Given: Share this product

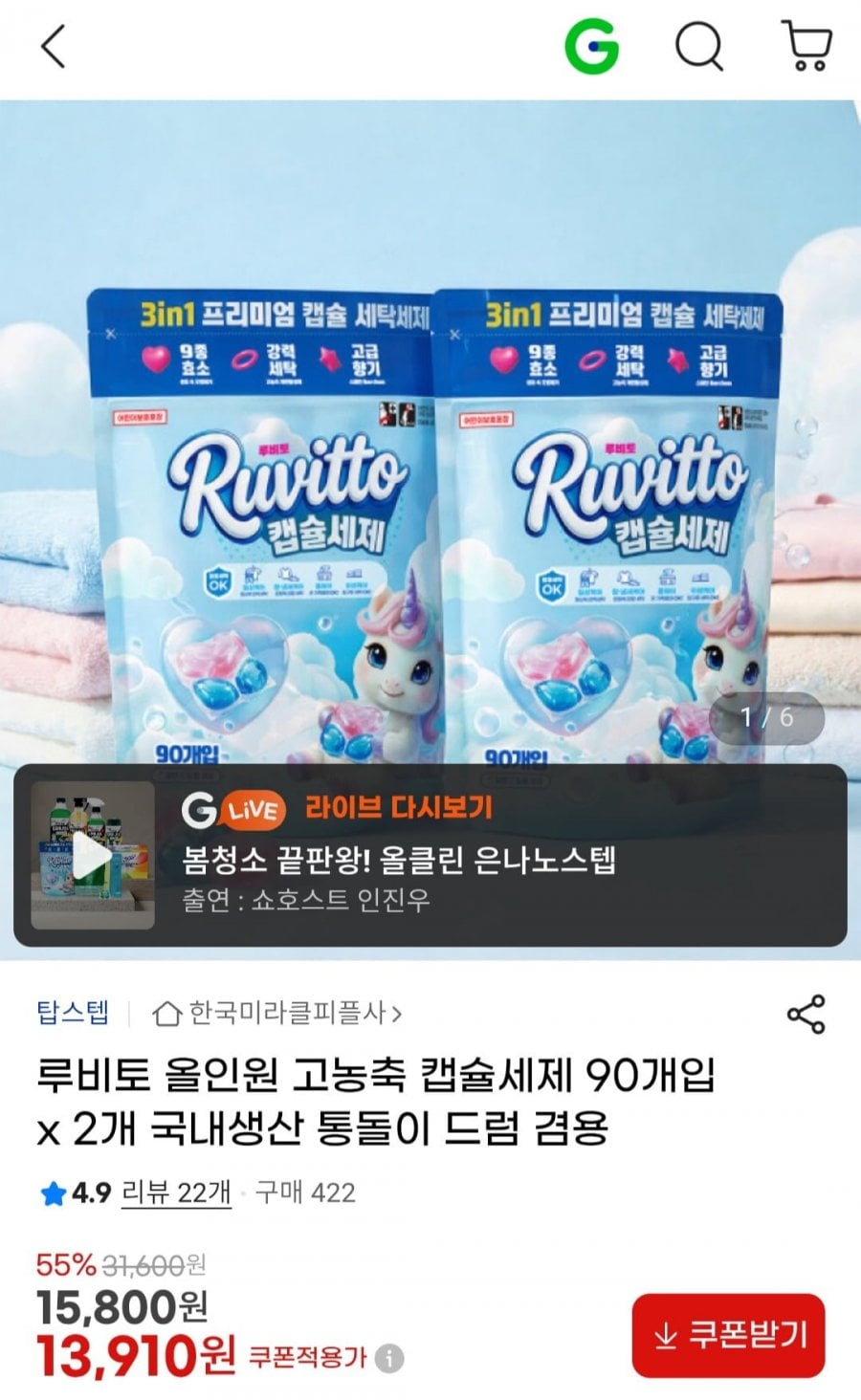Looking at the screenshot, I should click(806, 1014).
